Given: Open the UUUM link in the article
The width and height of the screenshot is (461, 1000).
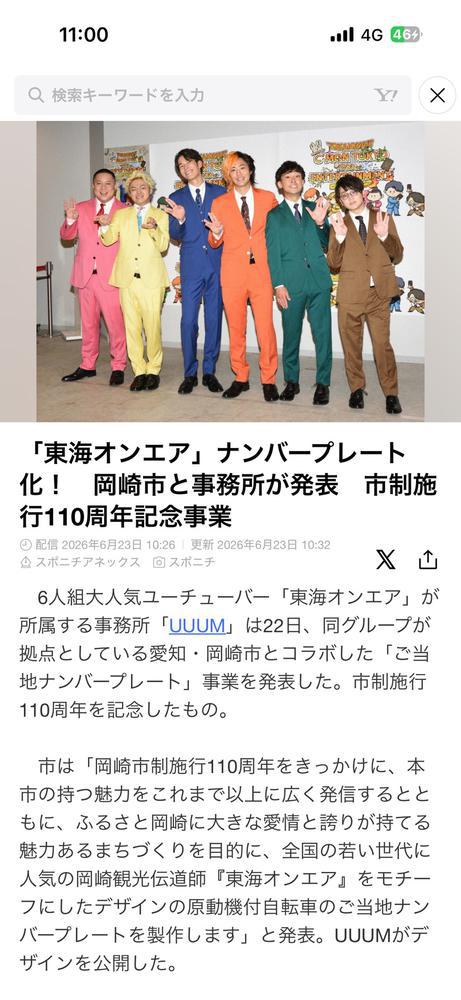Looking at the screenshot, I should pos(197,625).
